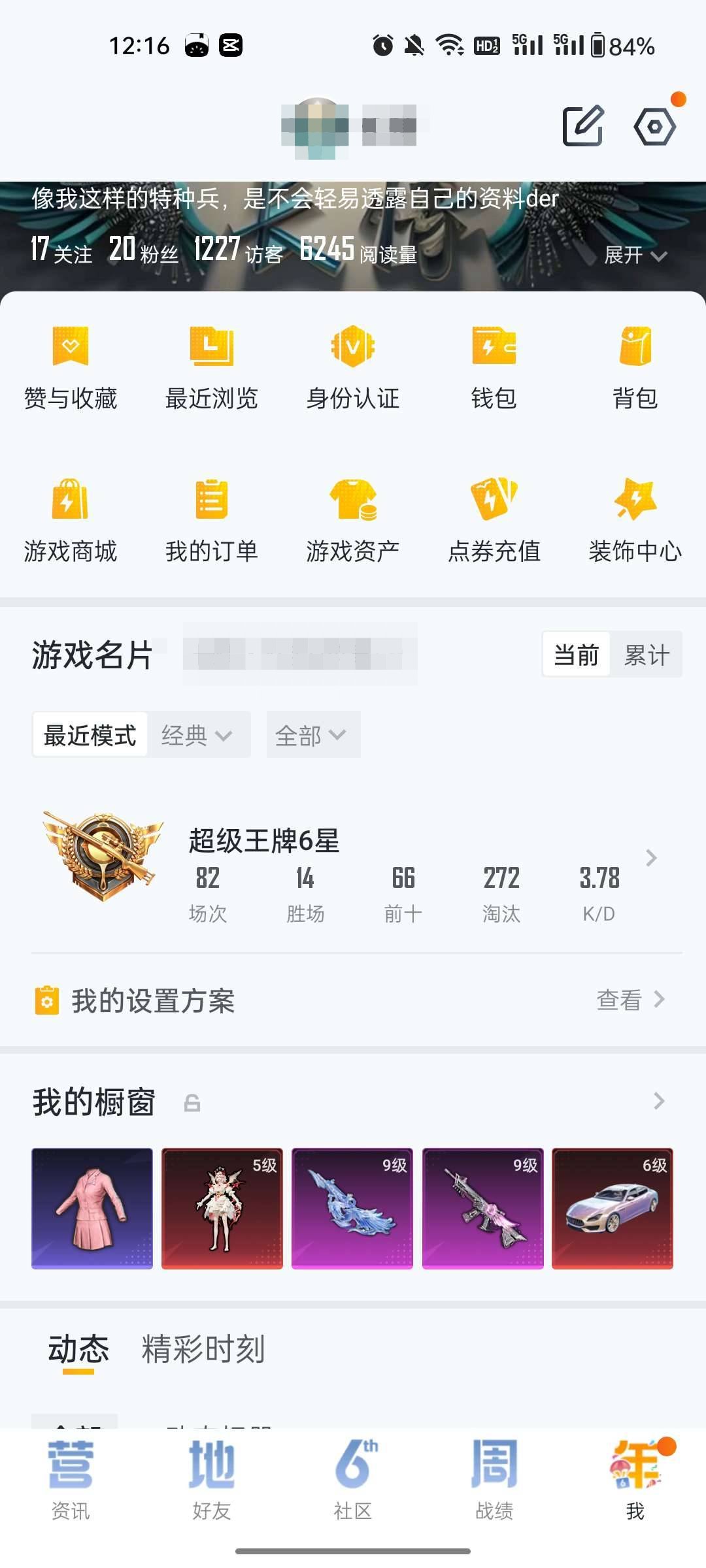This screenshot has width=706, height=1568.
Task: Open the 全部 all matches dropdown
Action: coord(312,734)
